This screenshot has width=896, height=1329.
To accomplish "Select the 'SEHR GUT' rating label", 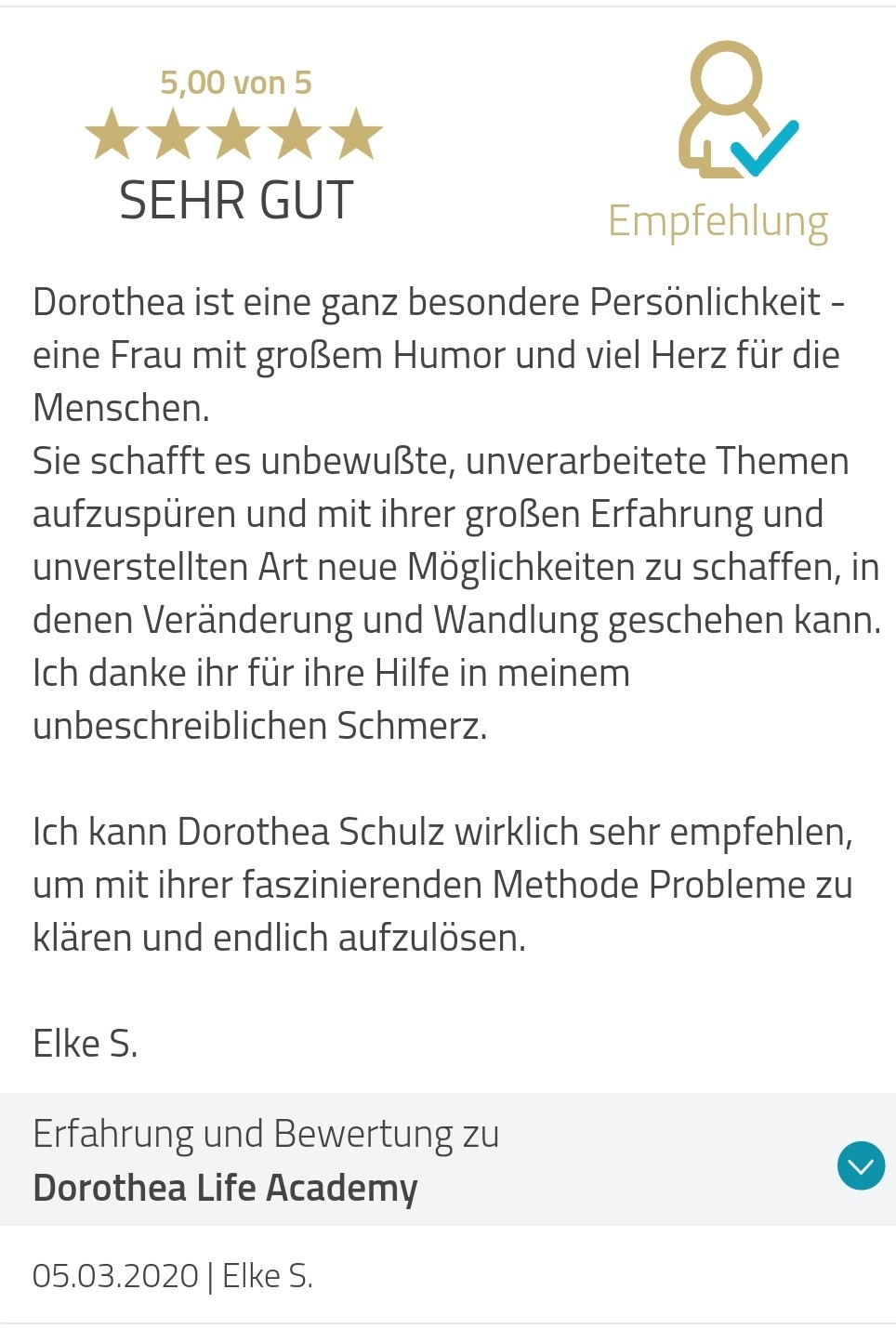I will 235,198.
